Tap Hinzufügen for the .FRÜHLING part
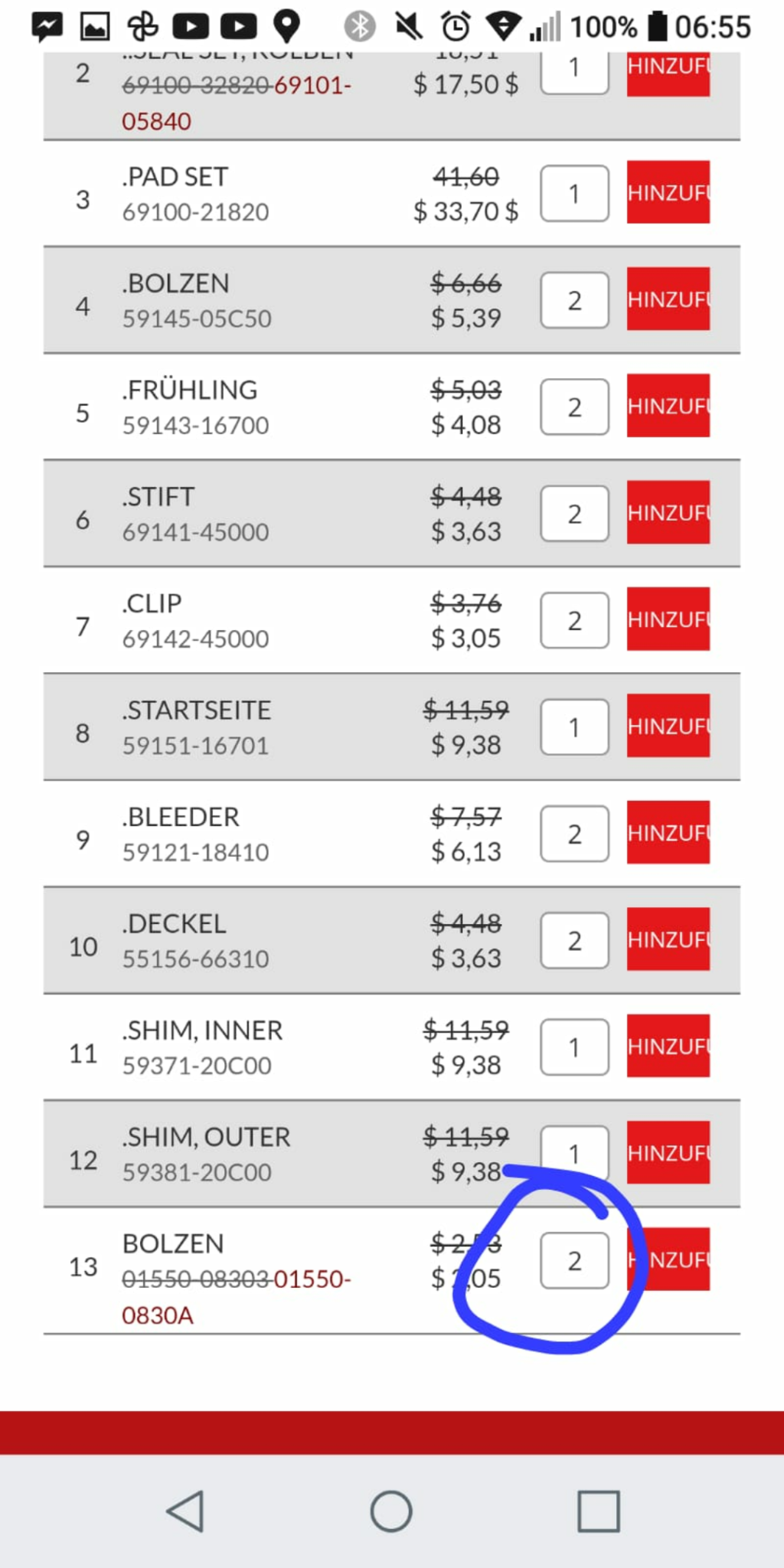This screenshot has width=784, height=1568. click(x=668, y=406)
